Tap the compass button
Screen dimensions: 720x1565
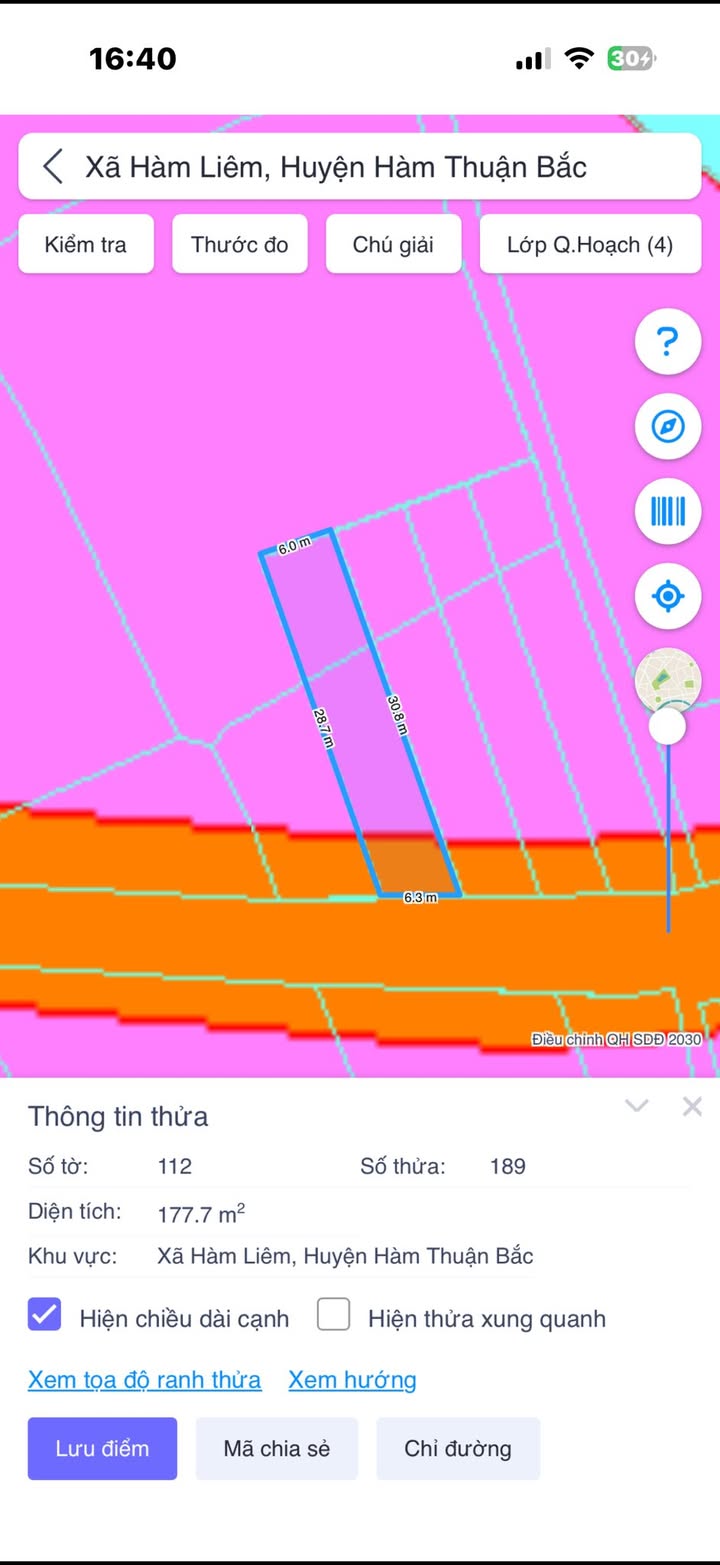pyautogui.click(x=668, y=427)
